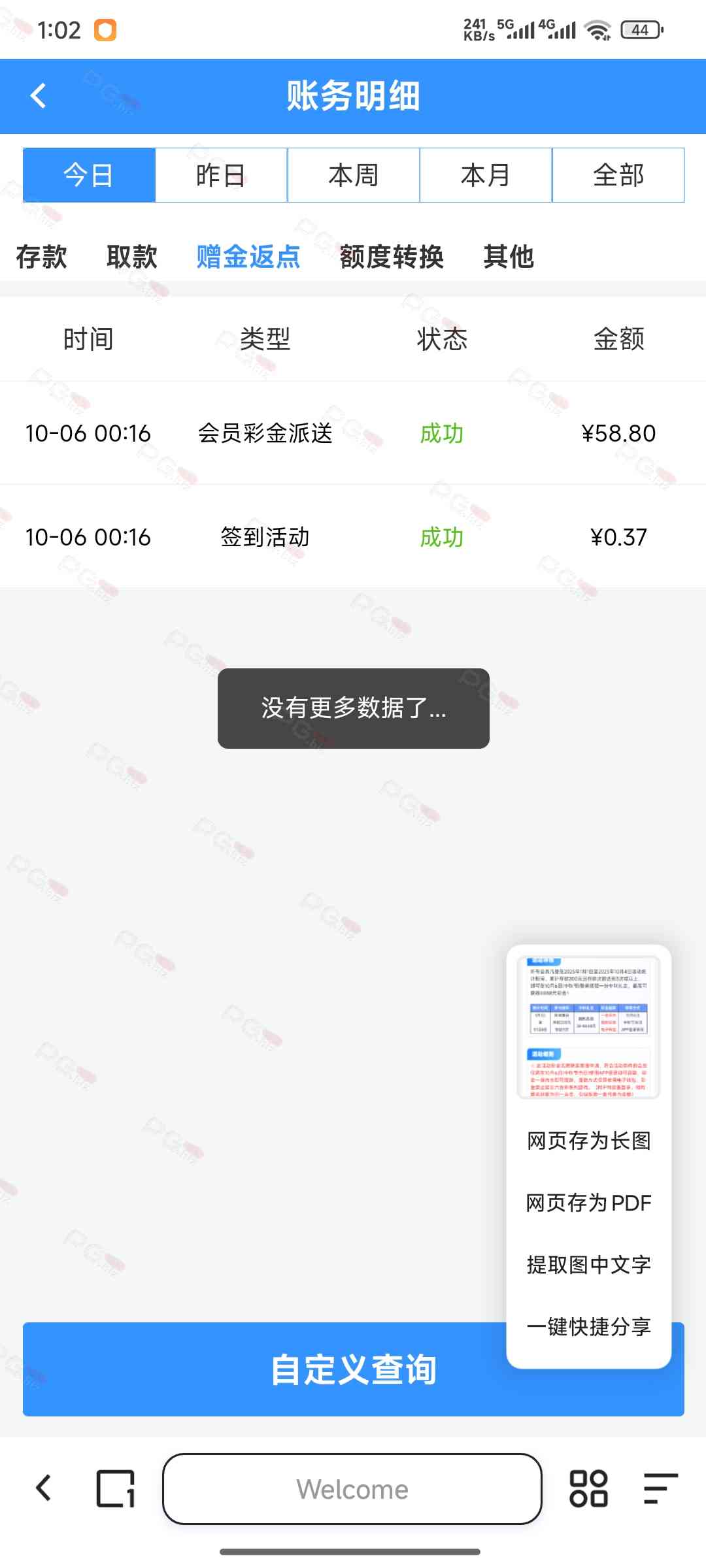
Task: Switch to the 昨日 time filter
Action: coord(221,175)
